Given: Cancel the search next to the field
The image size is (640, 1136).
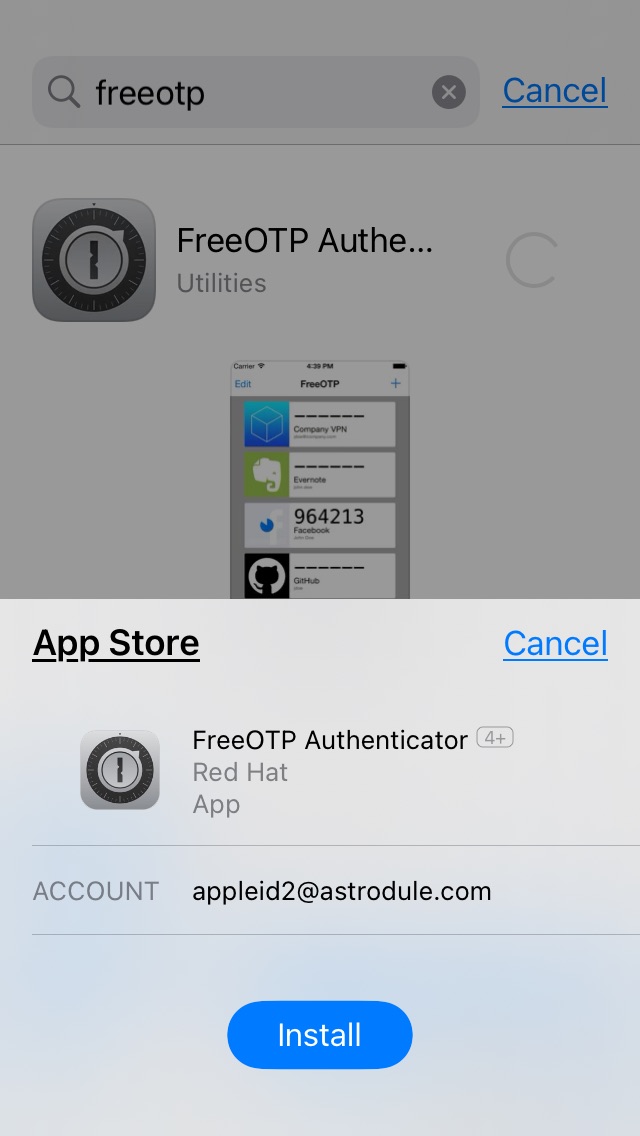Looking at the screenshot, I should 554,91.
